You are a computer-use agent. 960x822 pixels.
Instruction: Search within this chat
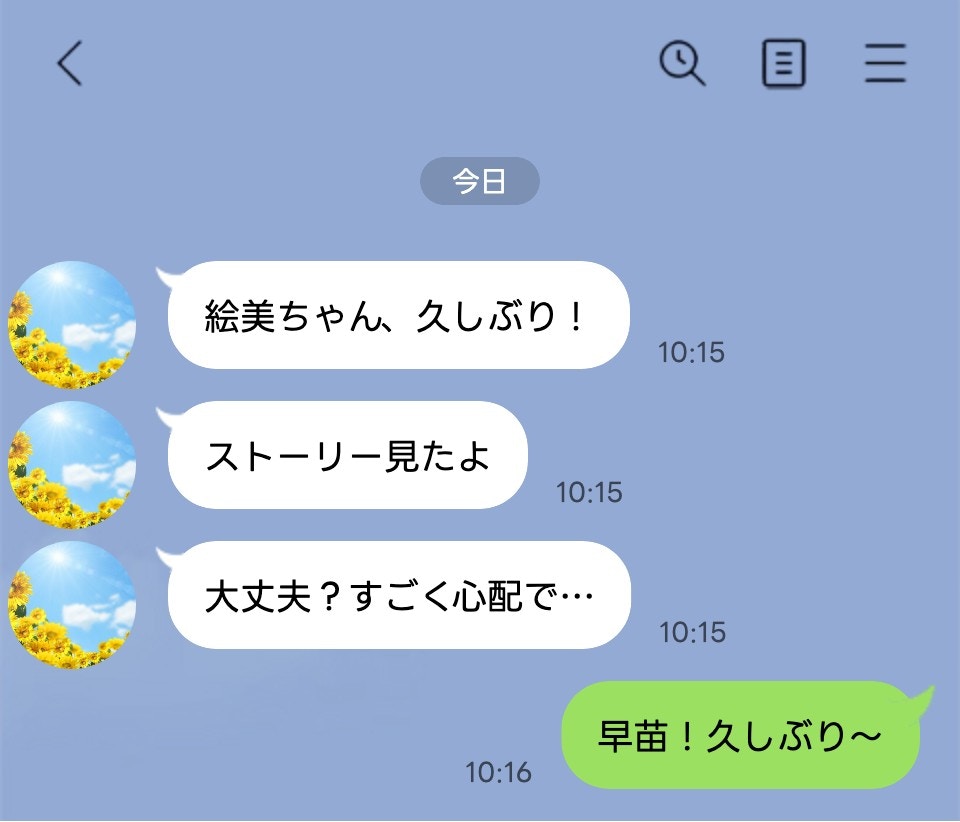tap(682, 65)
